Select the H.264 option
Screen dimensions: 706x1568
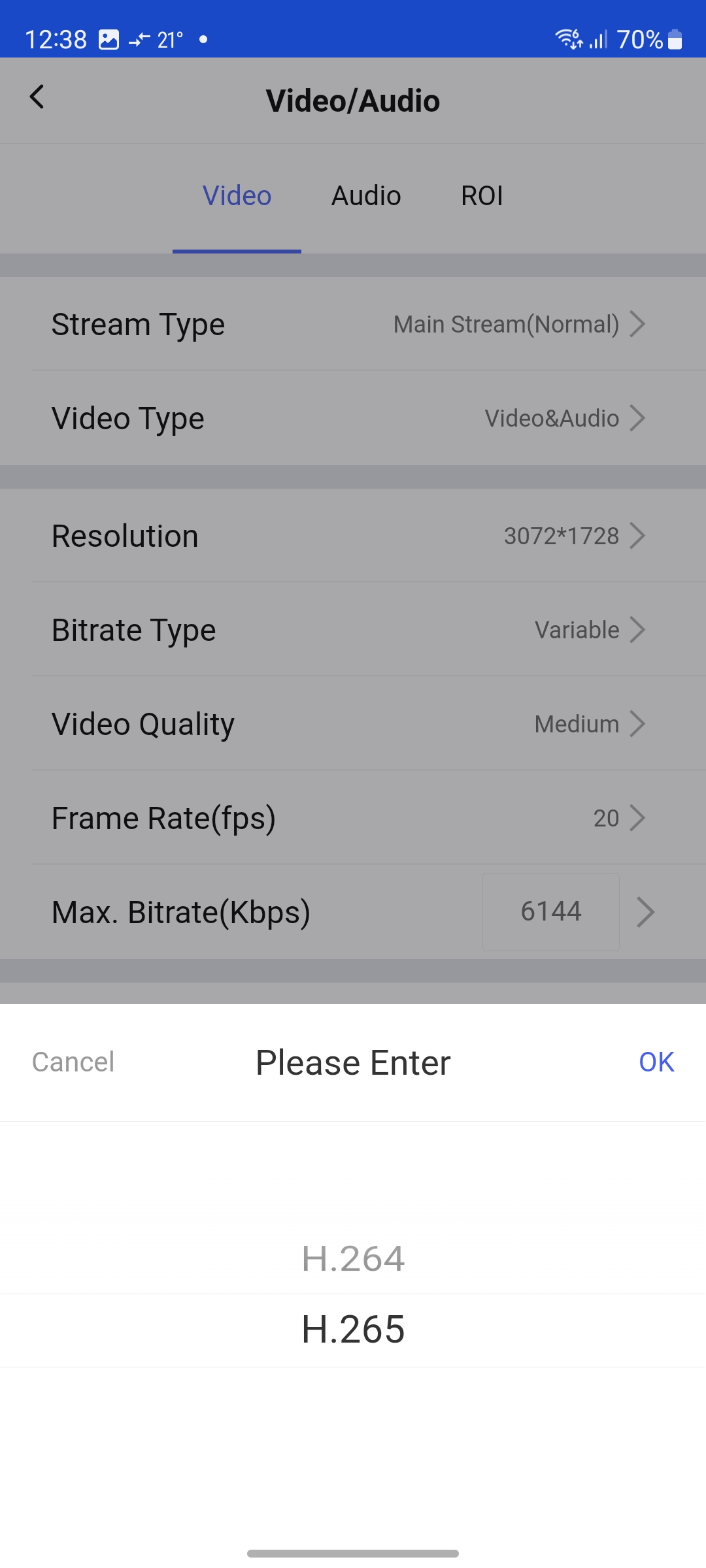[353, 1258]
